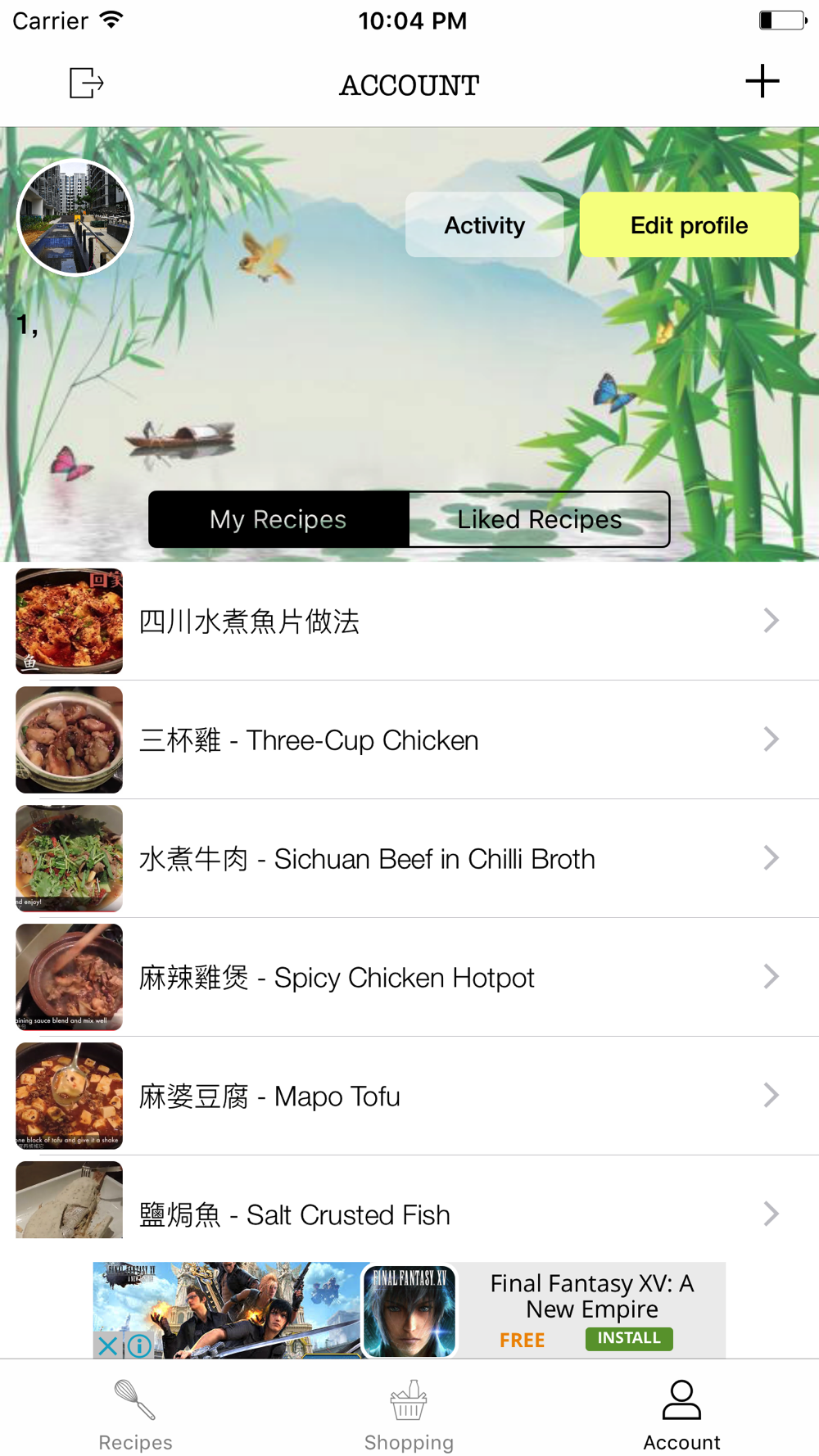Image resolution: width=819 pixels, height=1456 pixels.
Task: Tap the profile avatar photo
Action: 75,217
